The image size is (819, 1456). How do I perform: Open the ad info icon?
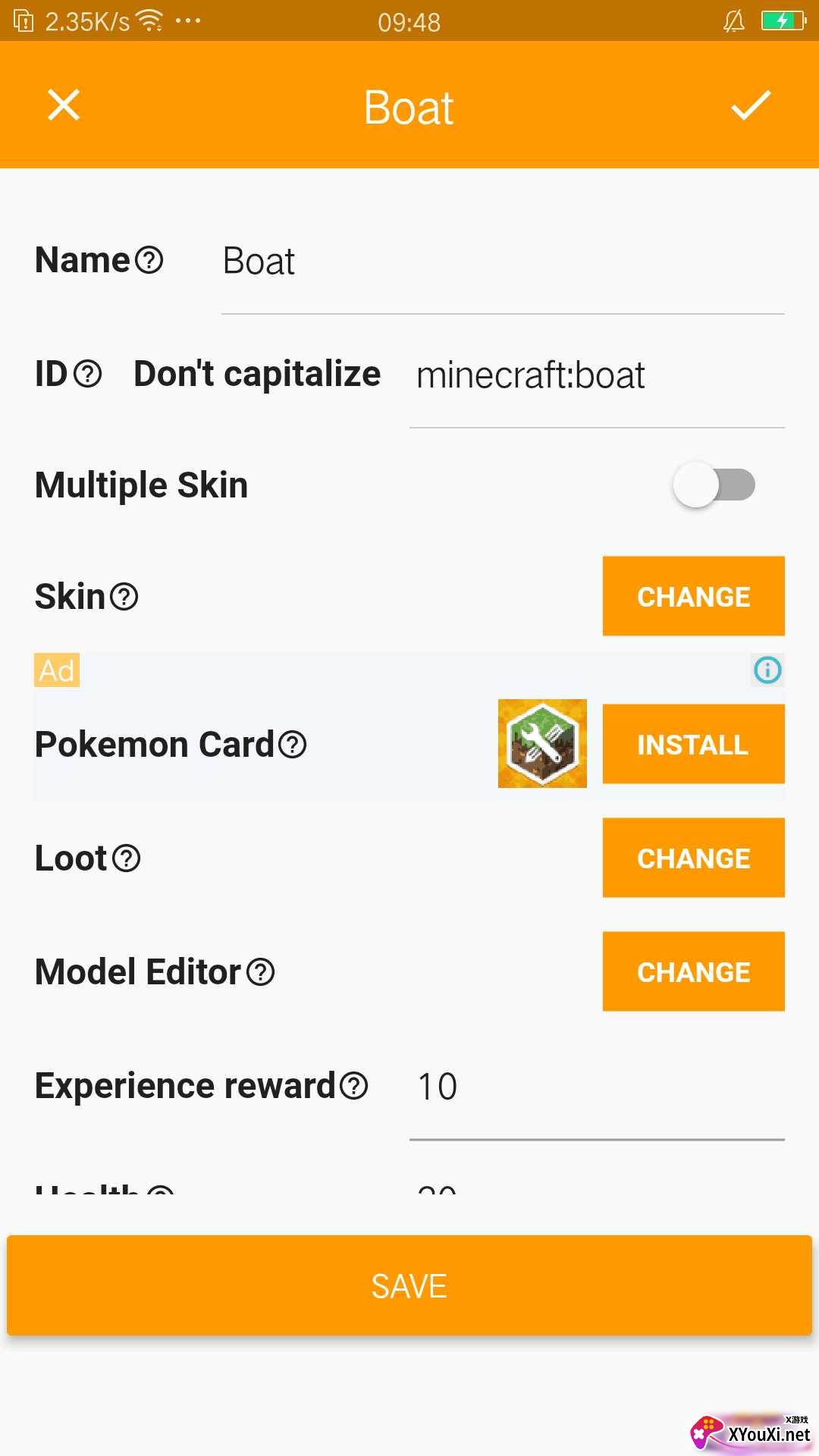[x=767, y=670]
